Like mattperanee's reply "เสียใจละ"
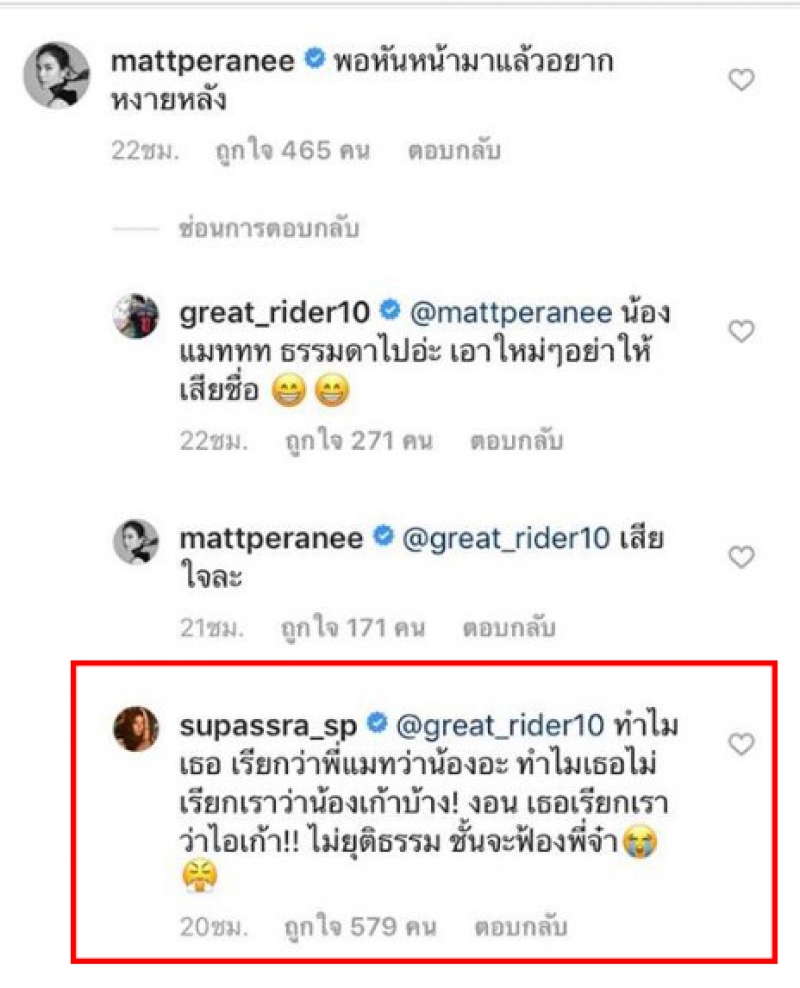 [741, 557]
